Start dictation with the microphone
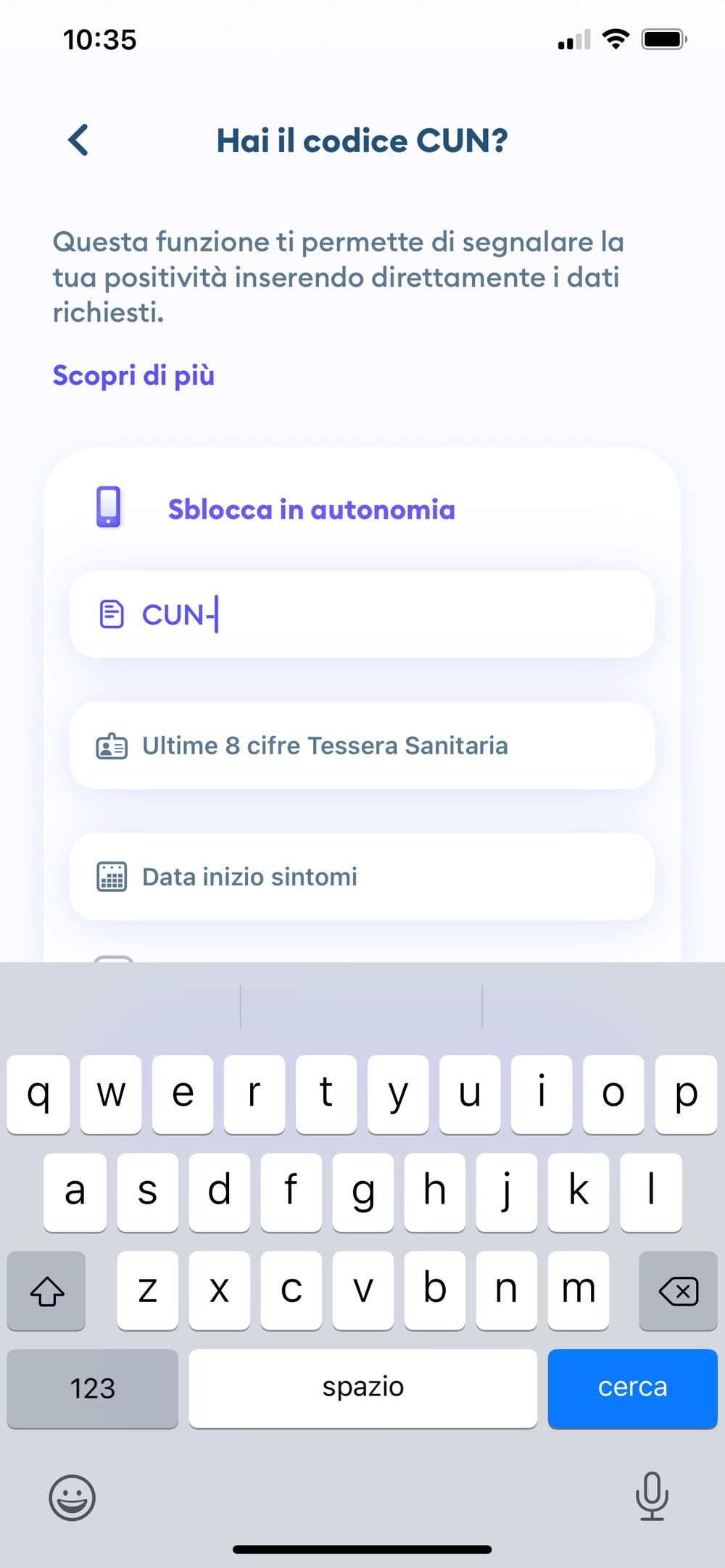Viewport: 725px width, 1568px height. [652, 1496]
